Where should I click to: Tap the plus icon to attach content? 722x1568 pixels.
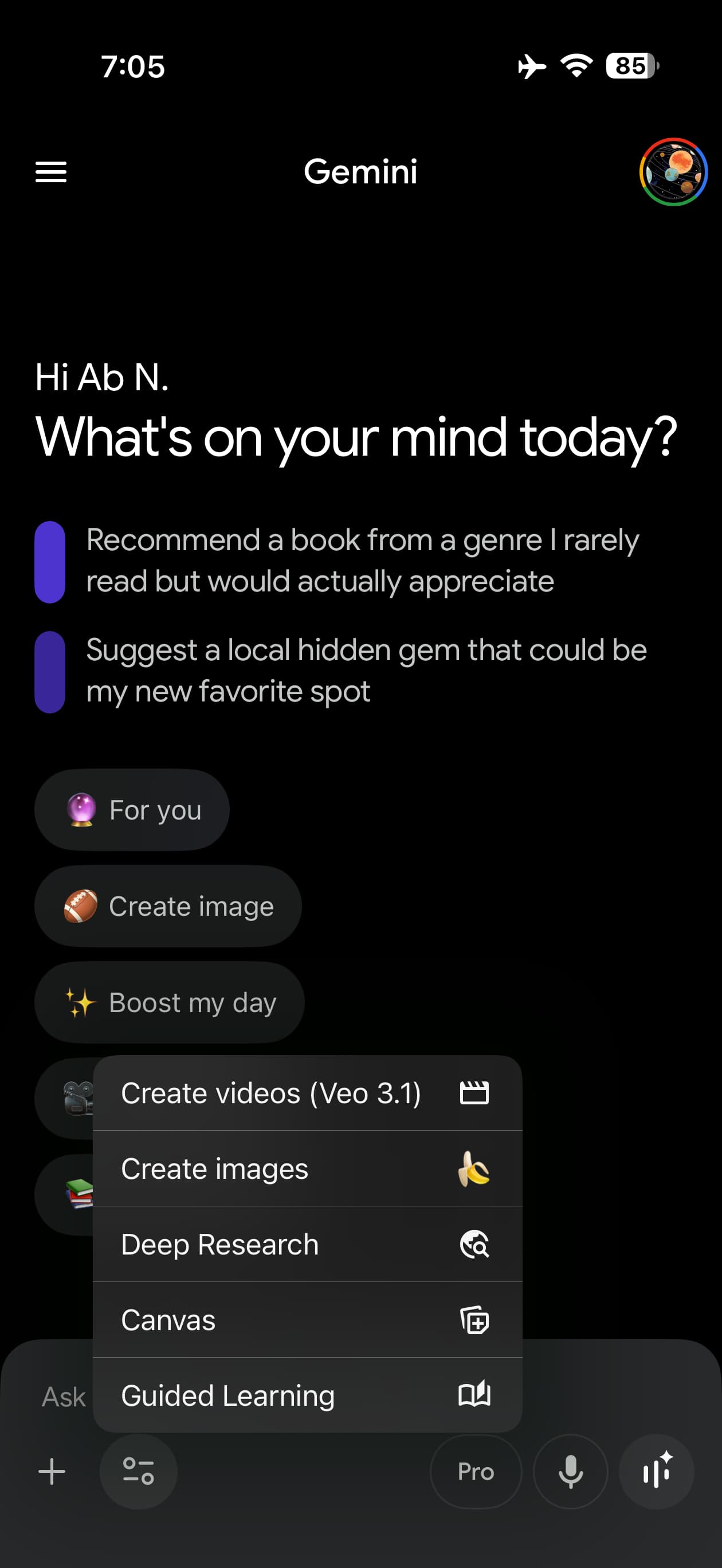click(51, 1472)
